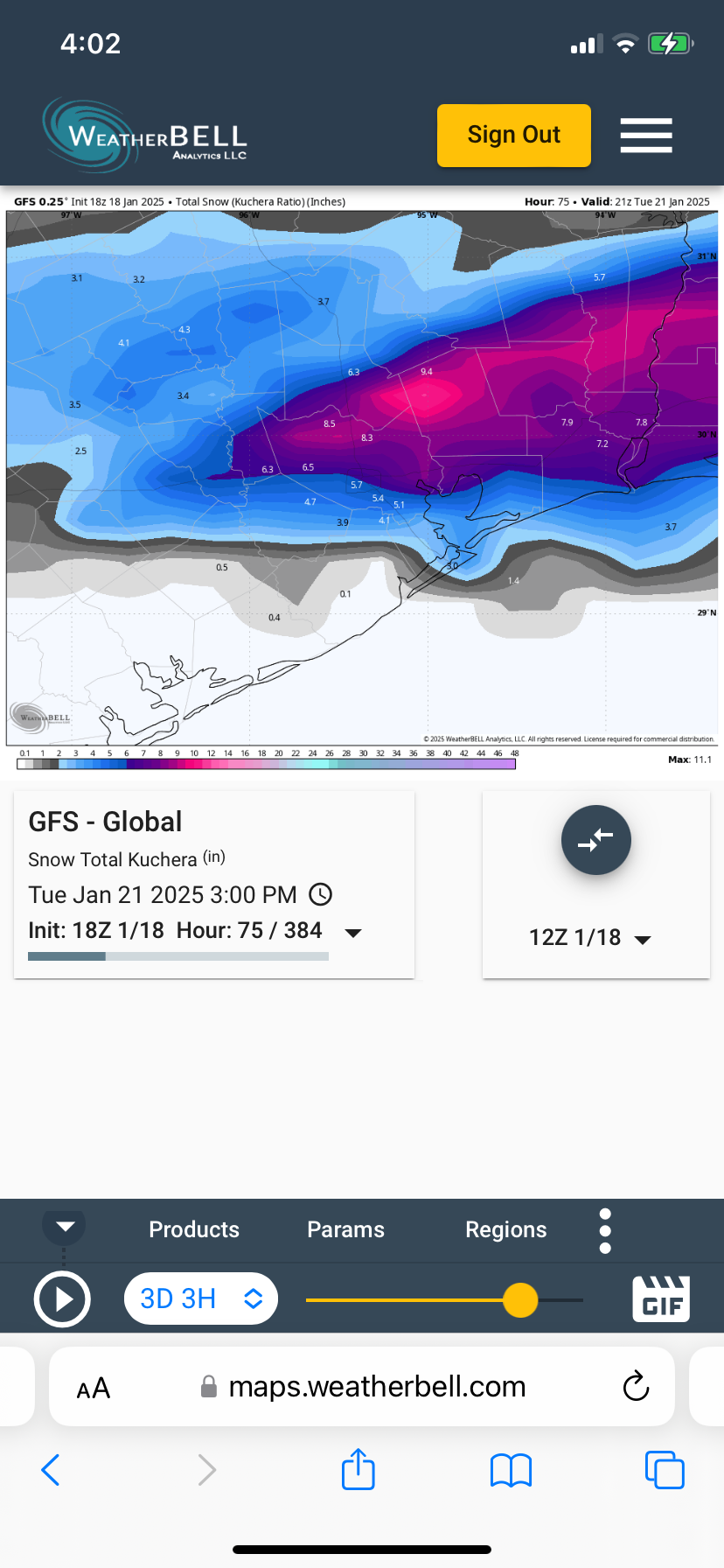Viewport: 724px width, 1568px height.
Task: Open the Products menu
Action: [x=194, y=1229]
